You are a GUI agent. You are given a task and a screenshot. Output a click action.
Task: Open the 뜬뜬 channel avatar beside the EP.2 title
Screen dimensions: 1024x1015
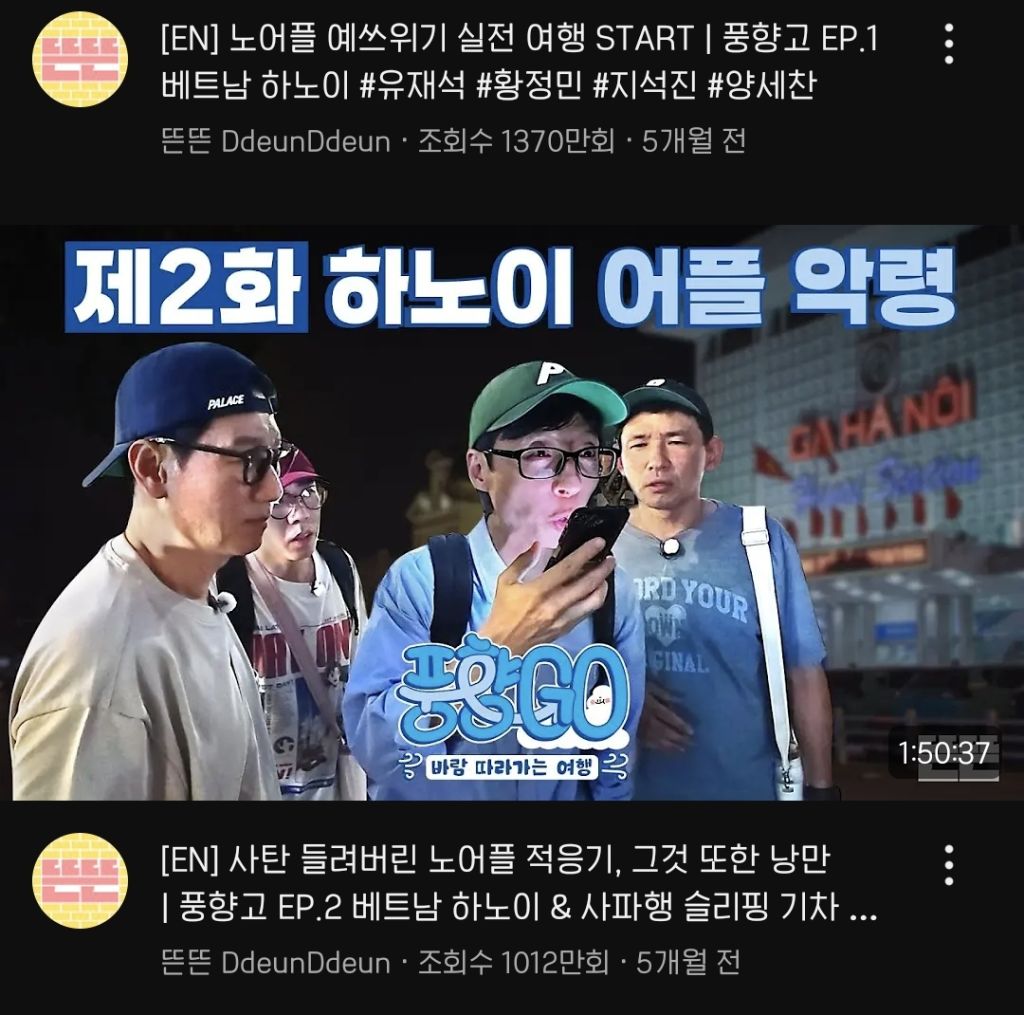click(x=79, y=880)
